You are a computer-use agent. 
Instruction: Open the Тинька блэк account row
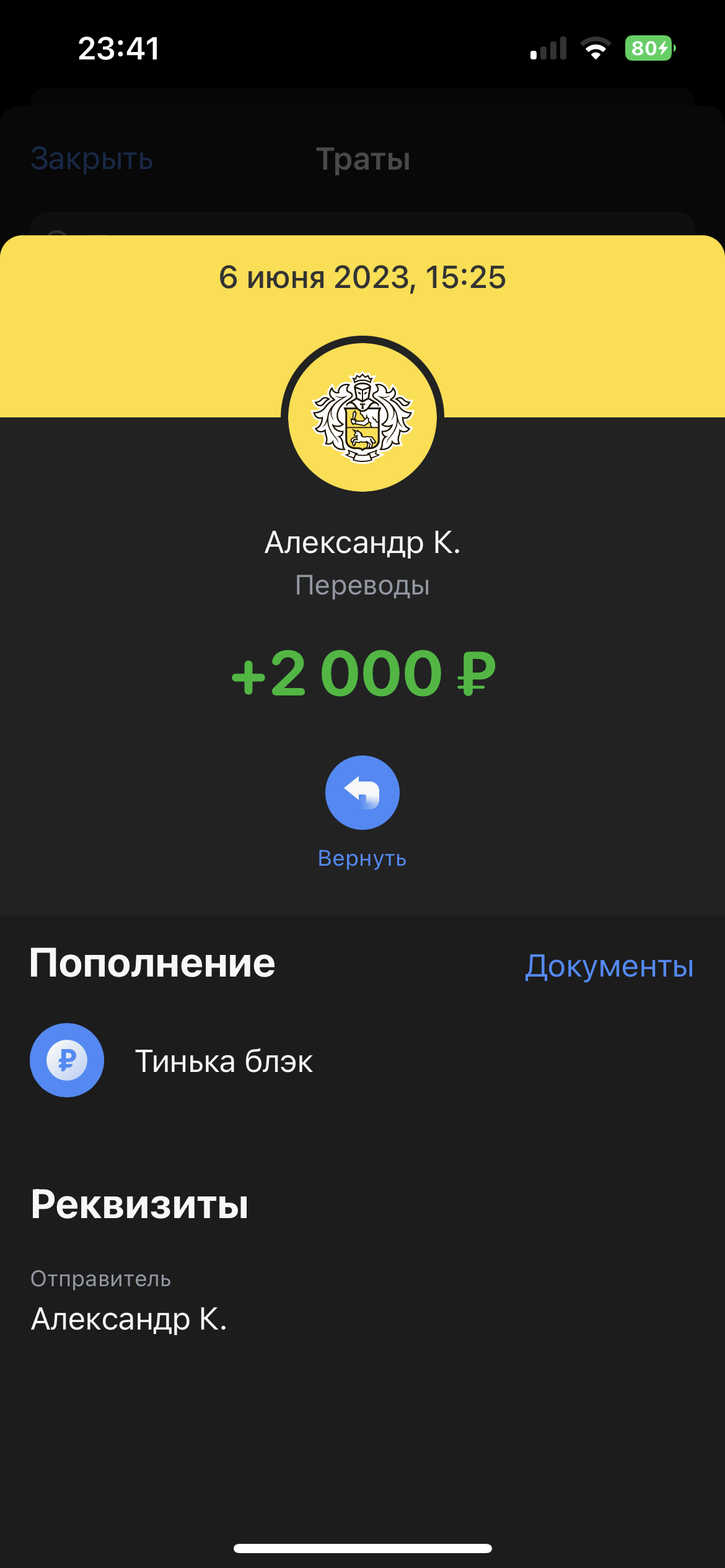click(x=223, y=1061)
